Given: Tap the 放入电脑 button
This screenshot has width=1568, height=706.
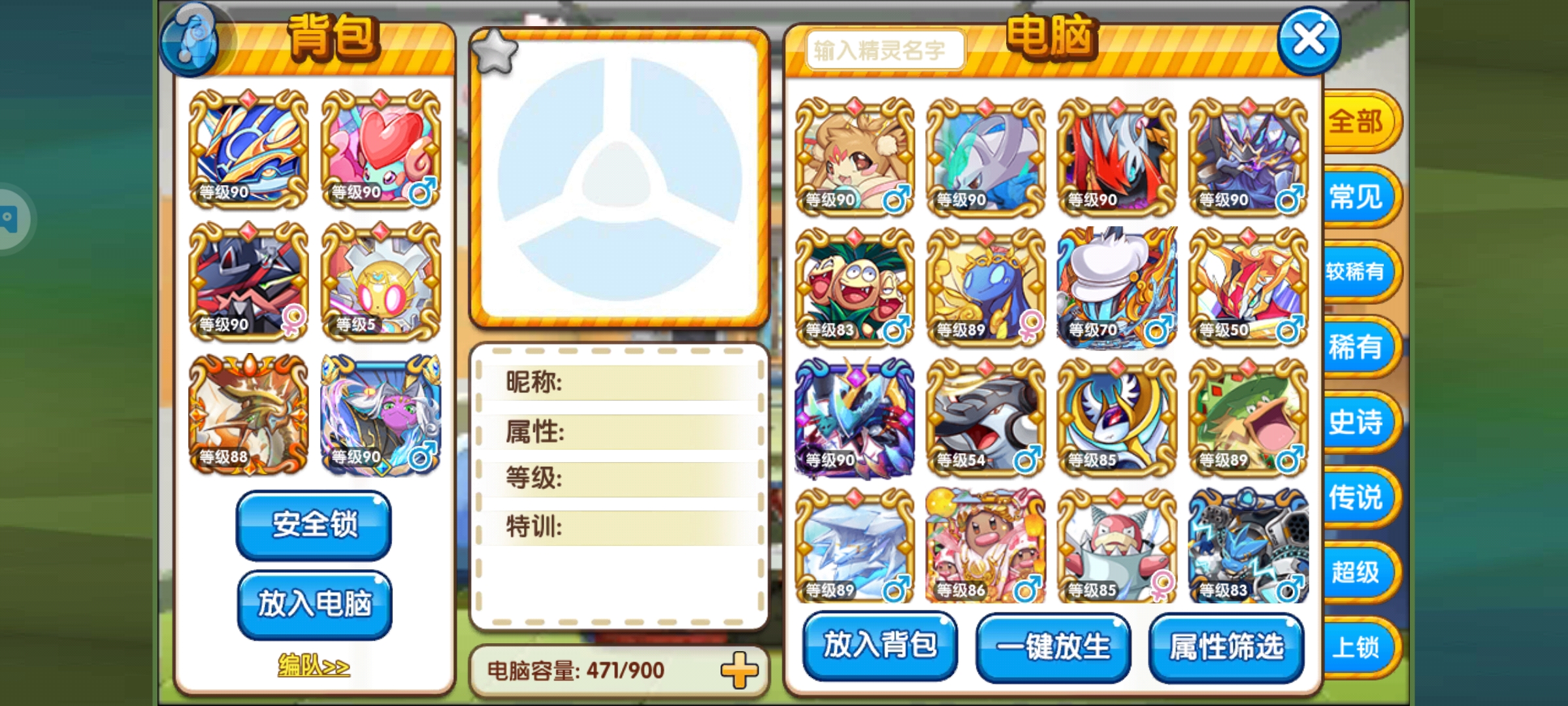Looking at the screenshot, I should point(314,604).
